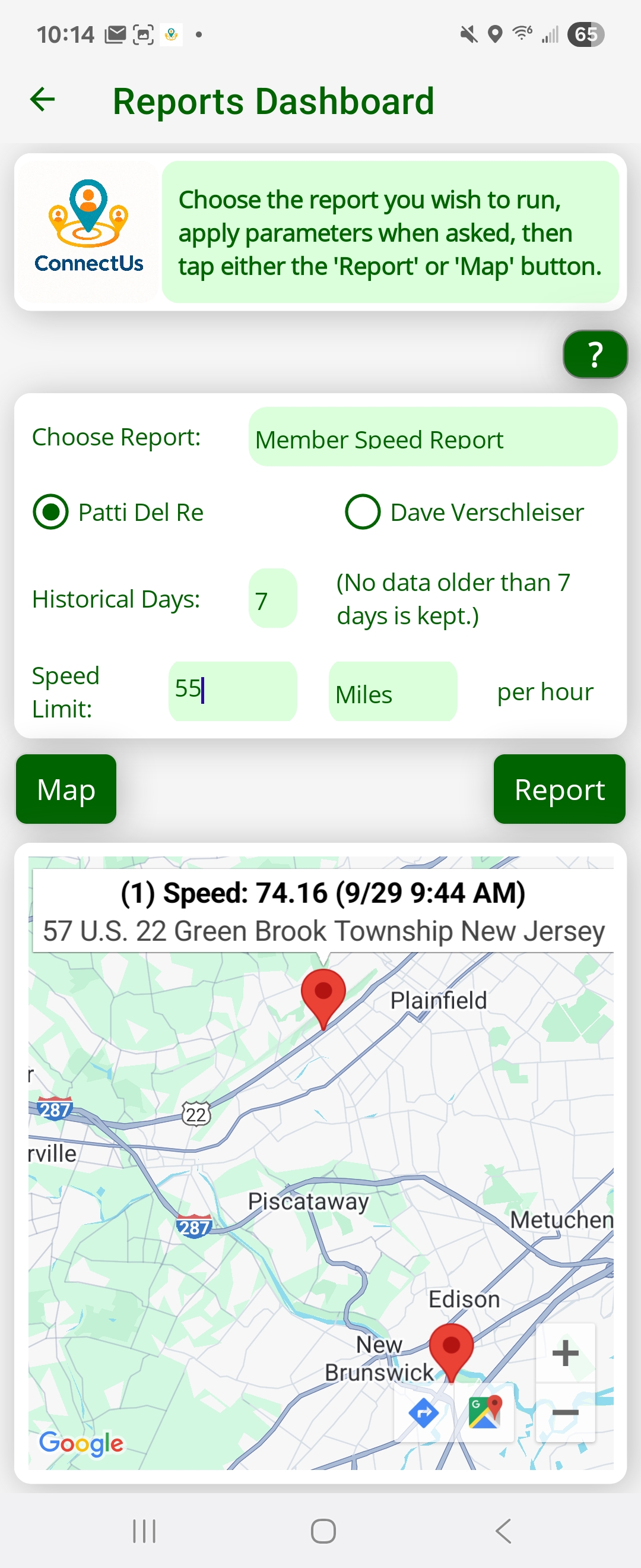This screenshot has width=641, height=1568.
Task: Focus the Speed Limit value field
Action: pos(232,691)
